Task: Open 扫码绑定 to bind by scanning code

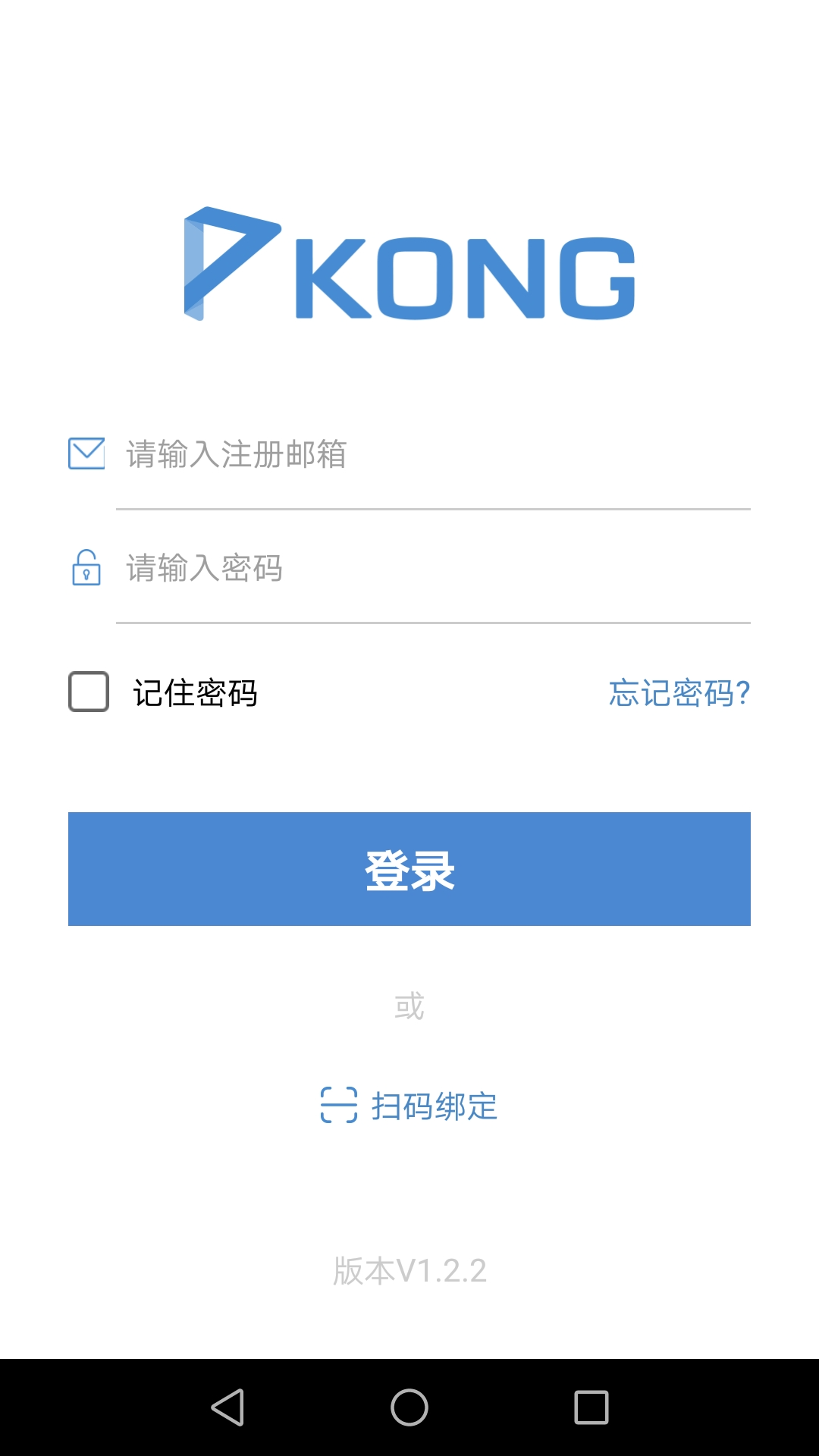Action: pyautogui.click(x=435, y=1106)
